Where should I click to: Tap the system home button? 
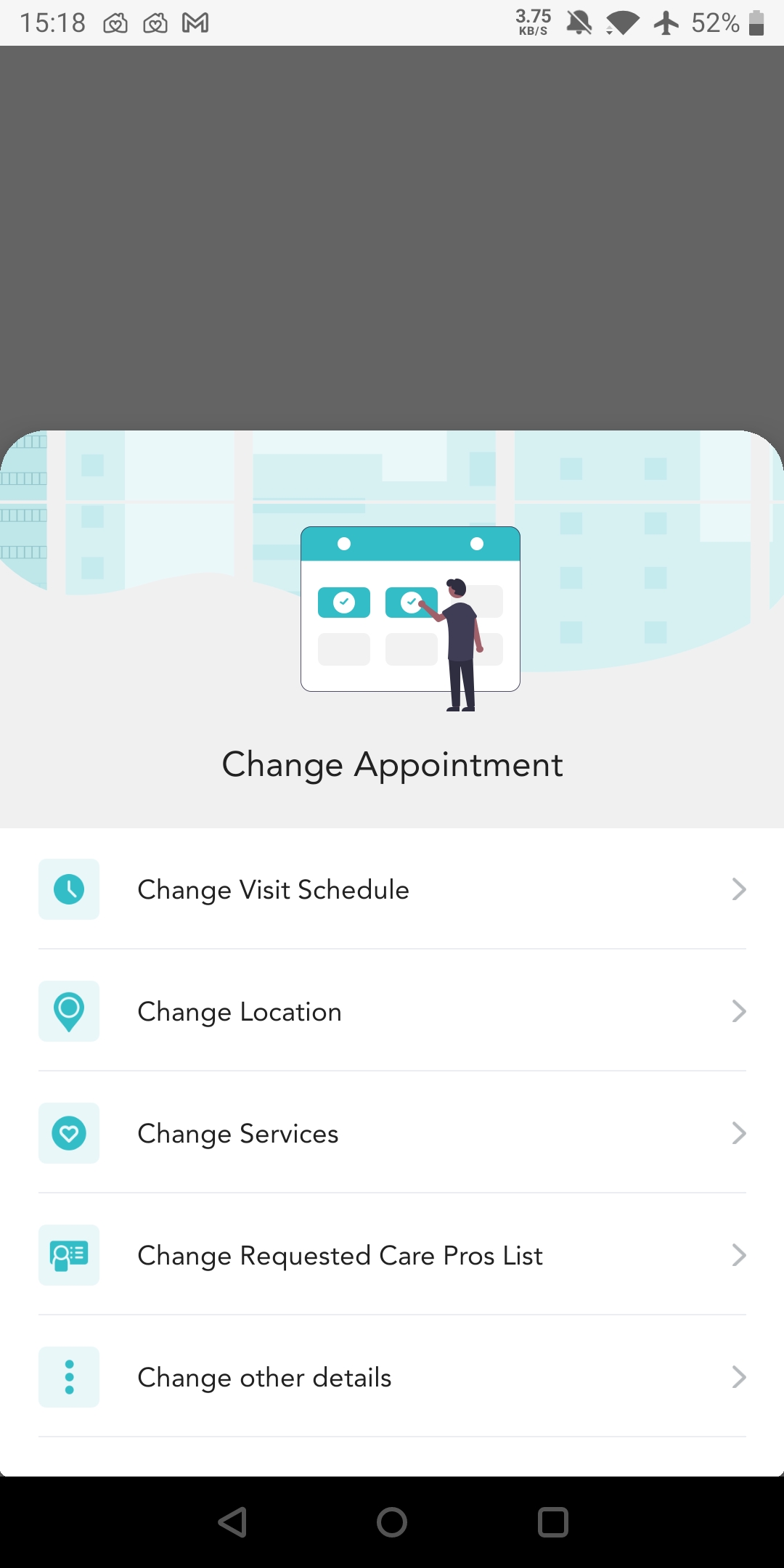point(392,1522)
